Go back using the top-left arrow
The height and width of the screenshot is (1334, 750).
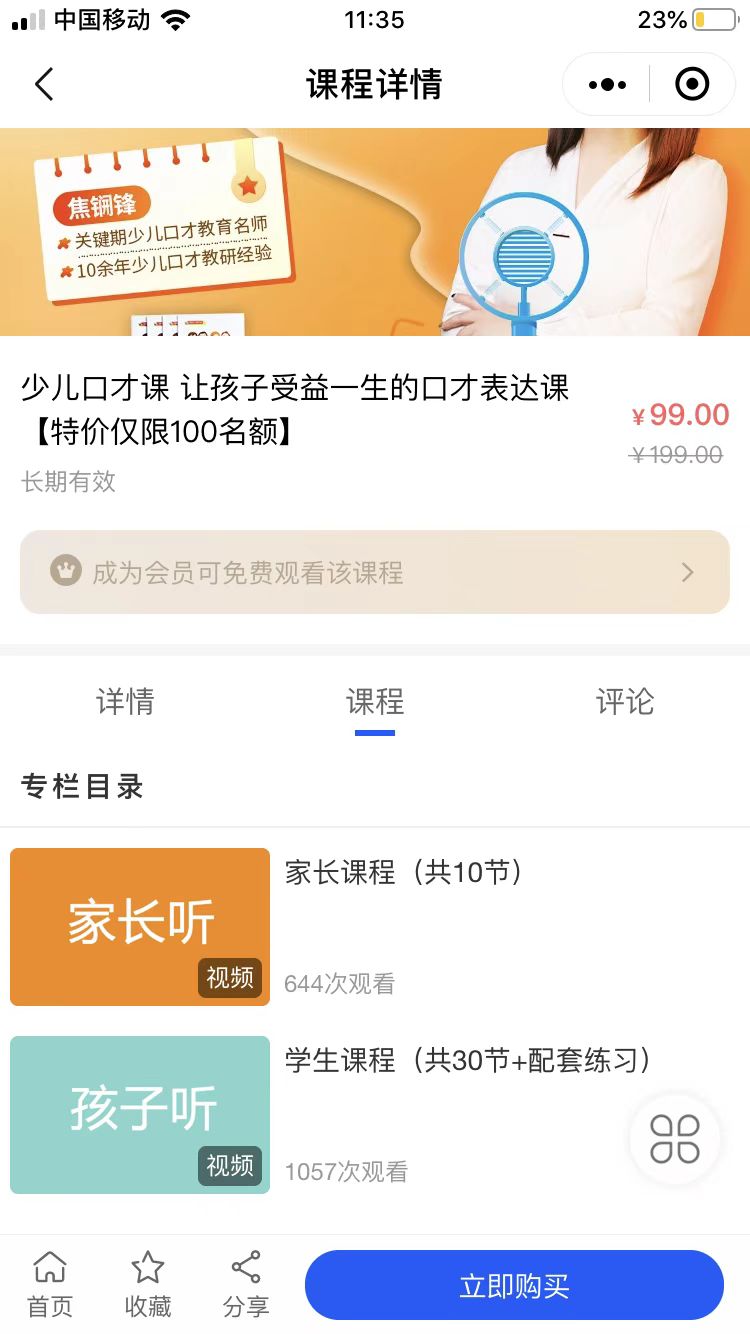tap(44, 85)
